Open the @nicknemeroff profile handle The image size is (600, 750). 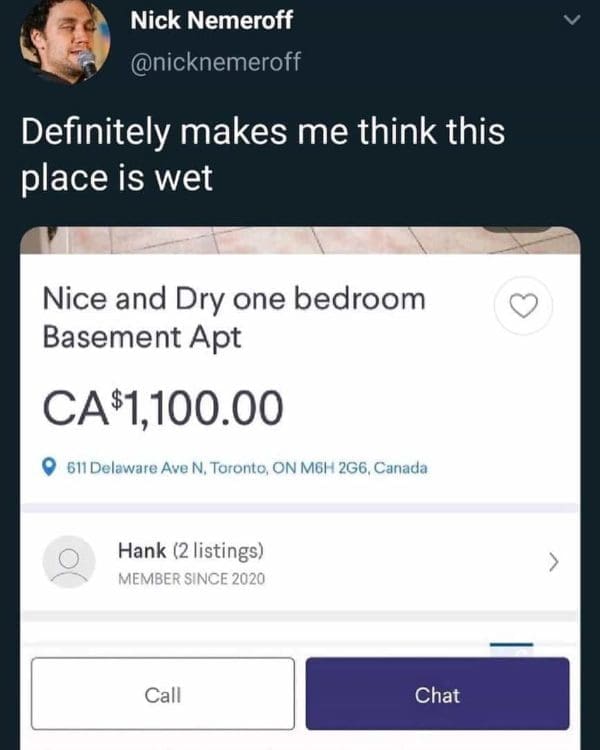pos(215,62)
